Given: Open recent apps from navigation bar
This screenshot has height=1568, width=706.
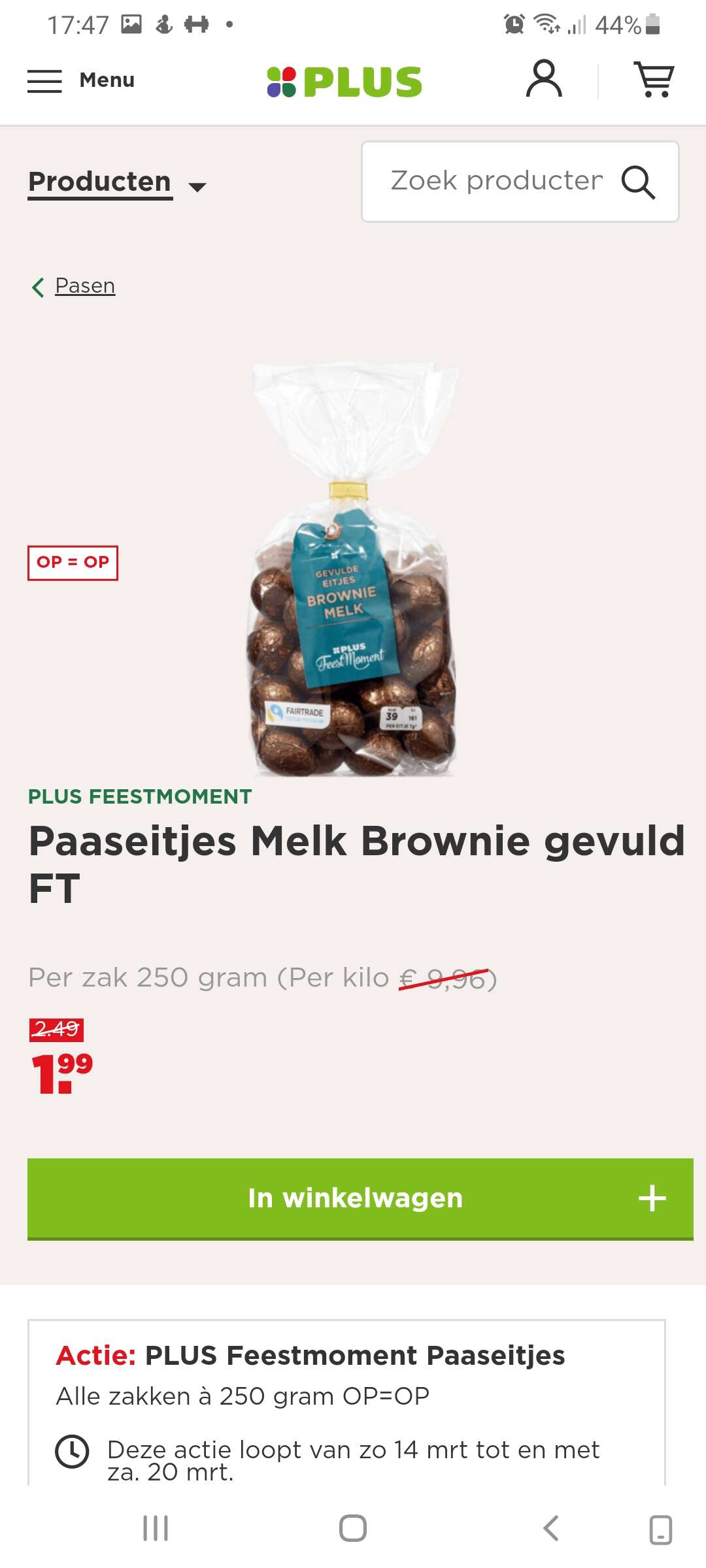Looking at the screenshot, I should 156,1528.
